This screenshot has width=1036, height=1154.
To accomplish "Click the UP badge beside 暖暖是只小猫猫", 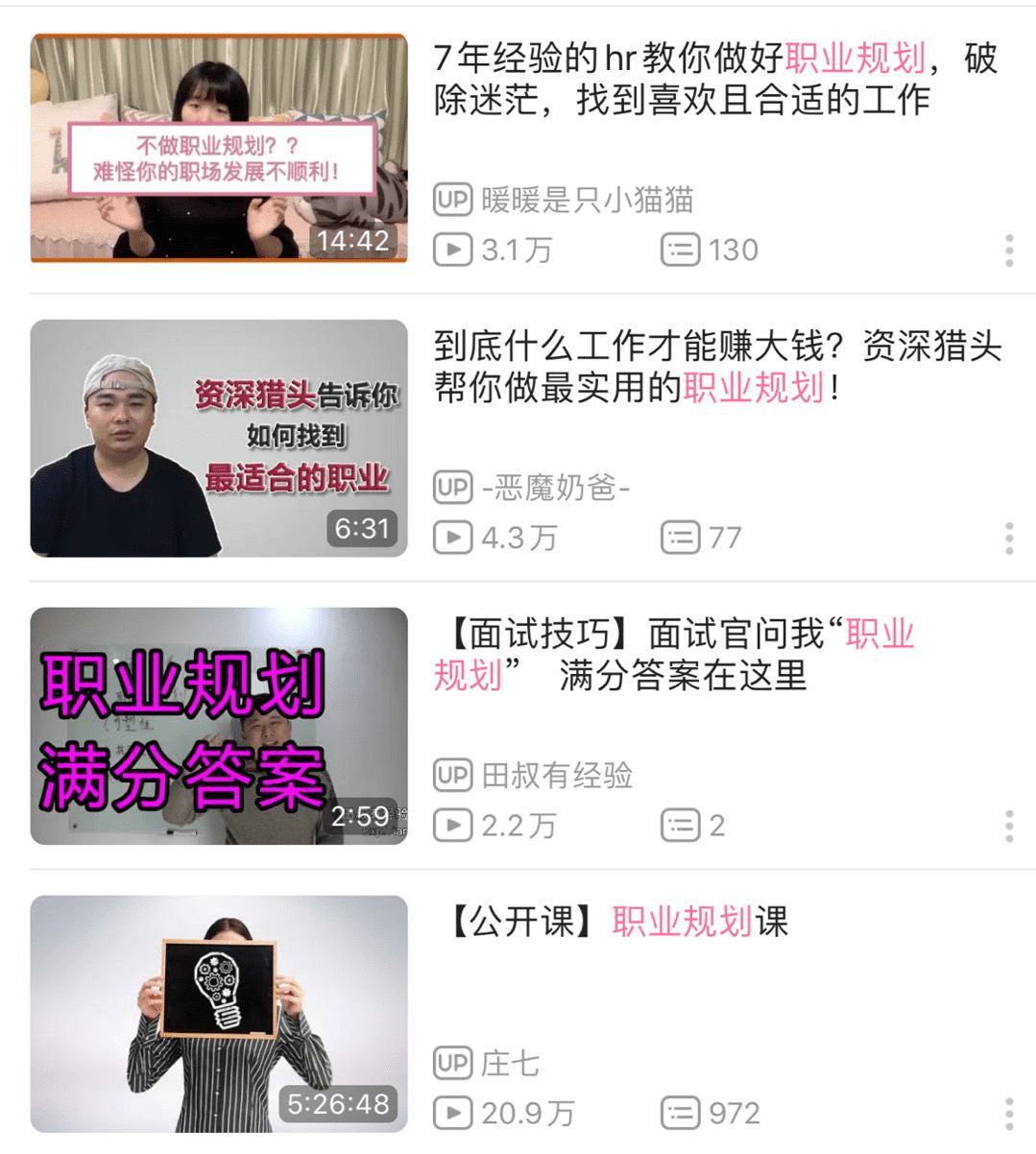I will point(451,201).
